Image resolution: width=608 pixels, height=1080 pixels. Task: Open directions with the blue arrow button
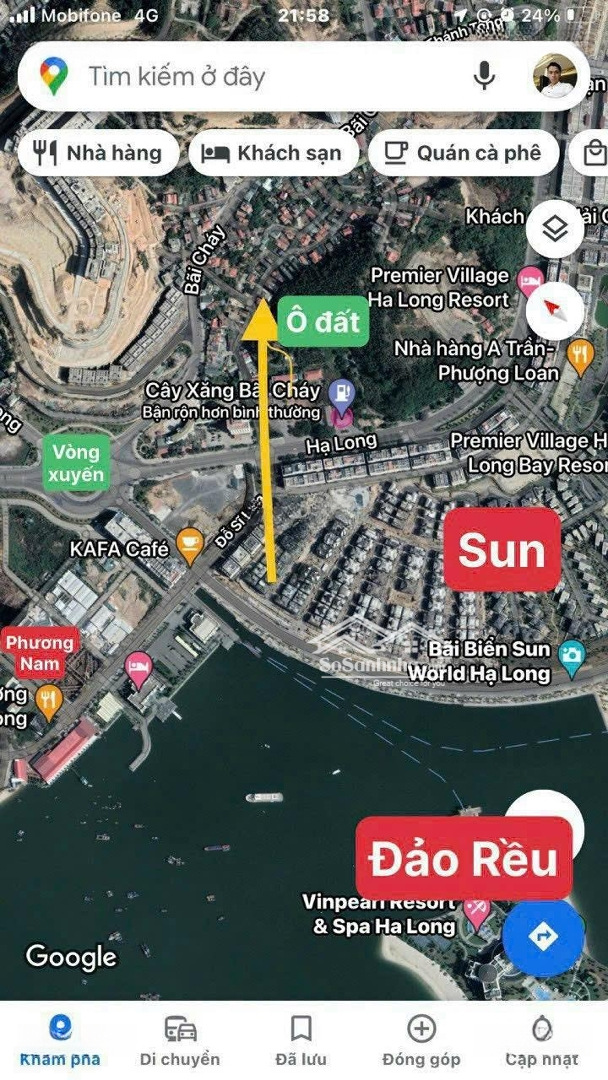pos(543,936)
